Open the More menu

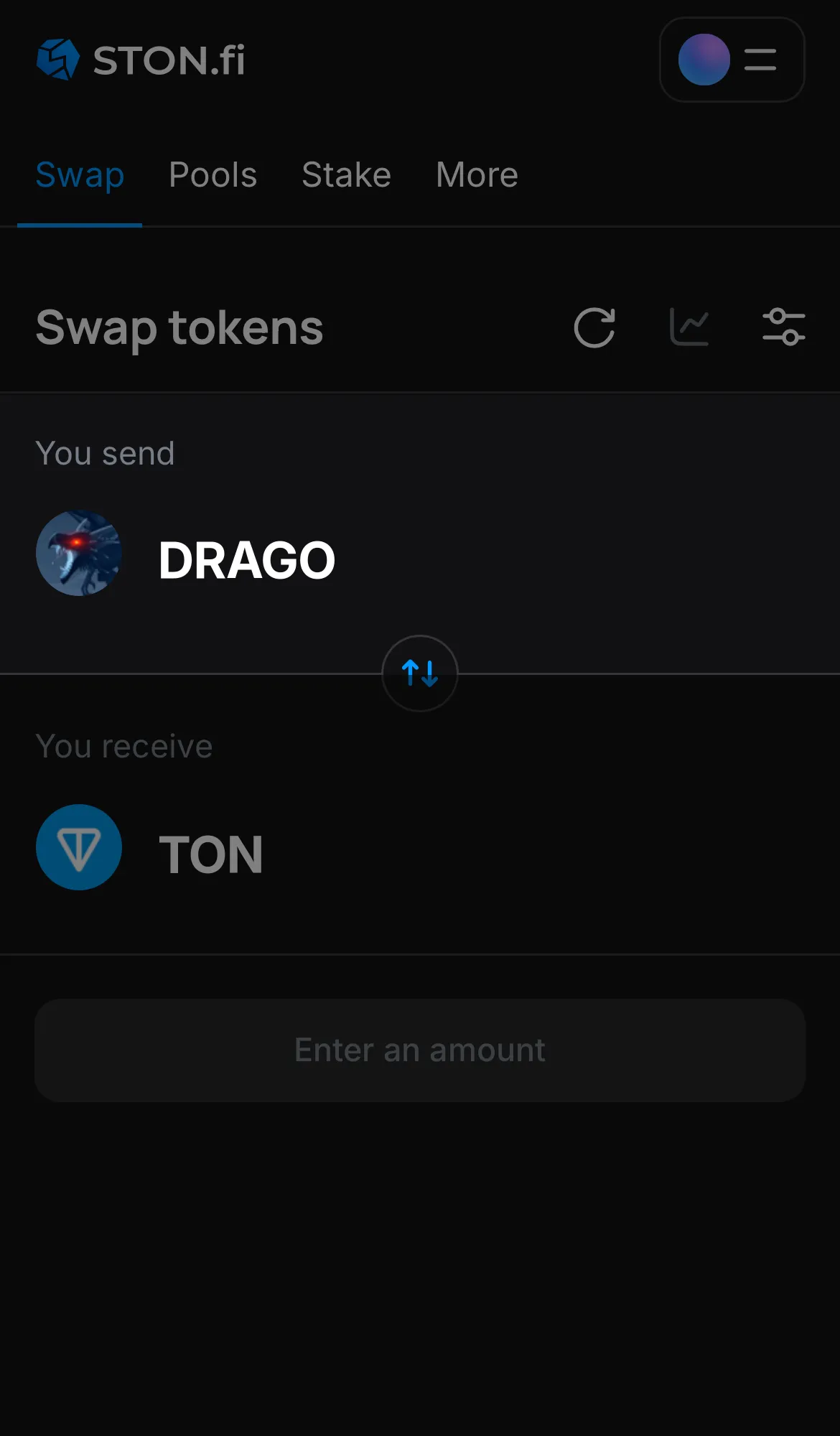[476, 174]
